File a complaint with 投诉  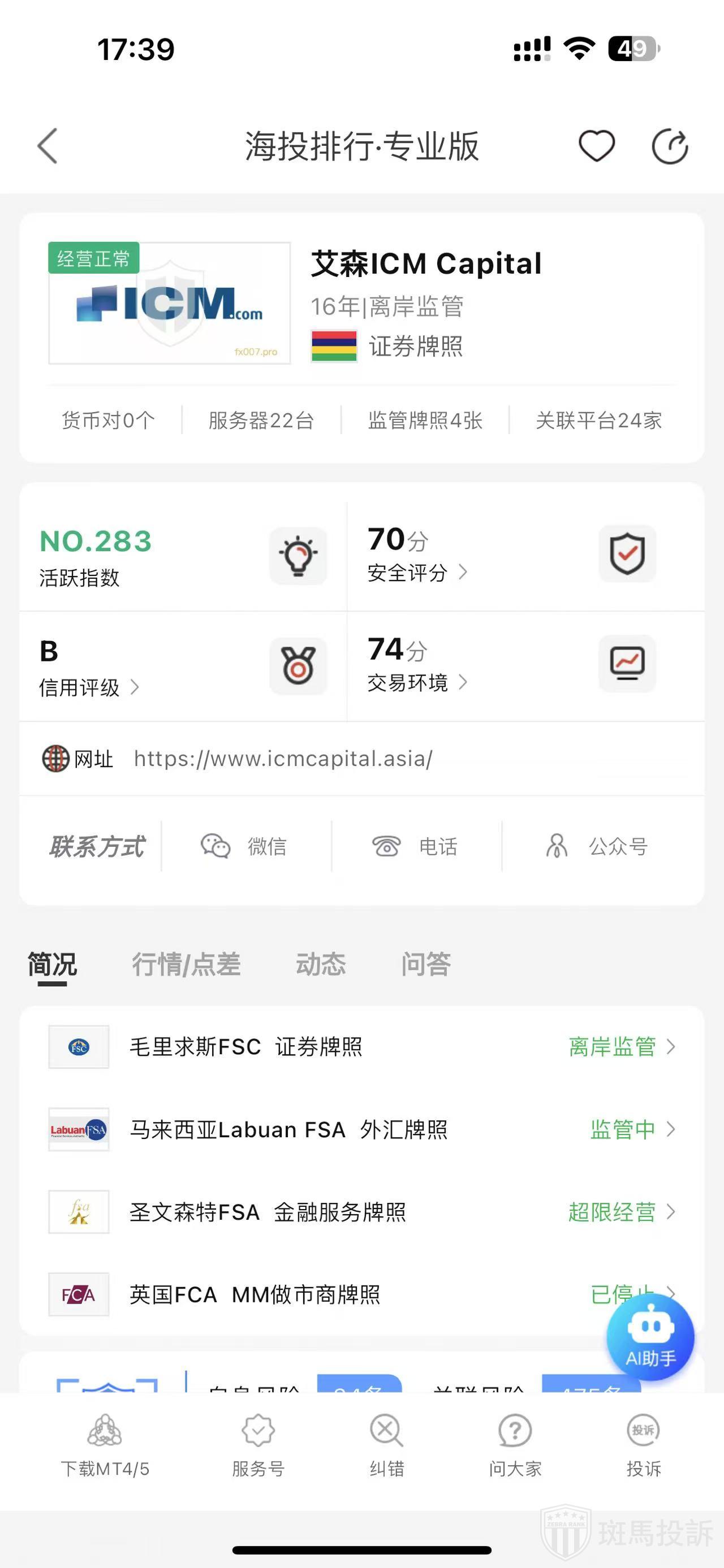coord(644,1446)
